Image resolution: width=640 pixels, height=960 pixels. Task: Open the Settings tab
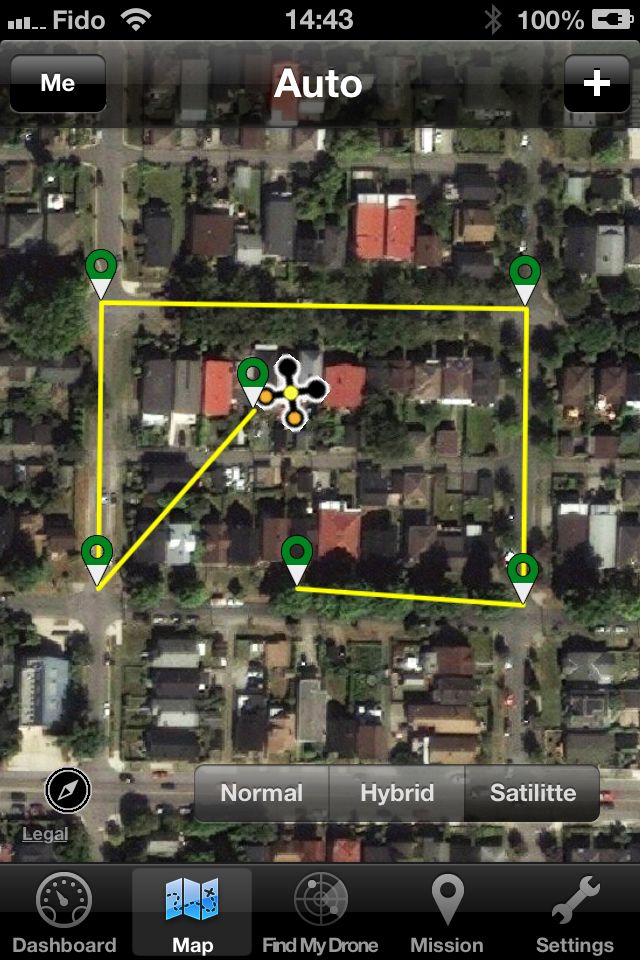[575, 913]
